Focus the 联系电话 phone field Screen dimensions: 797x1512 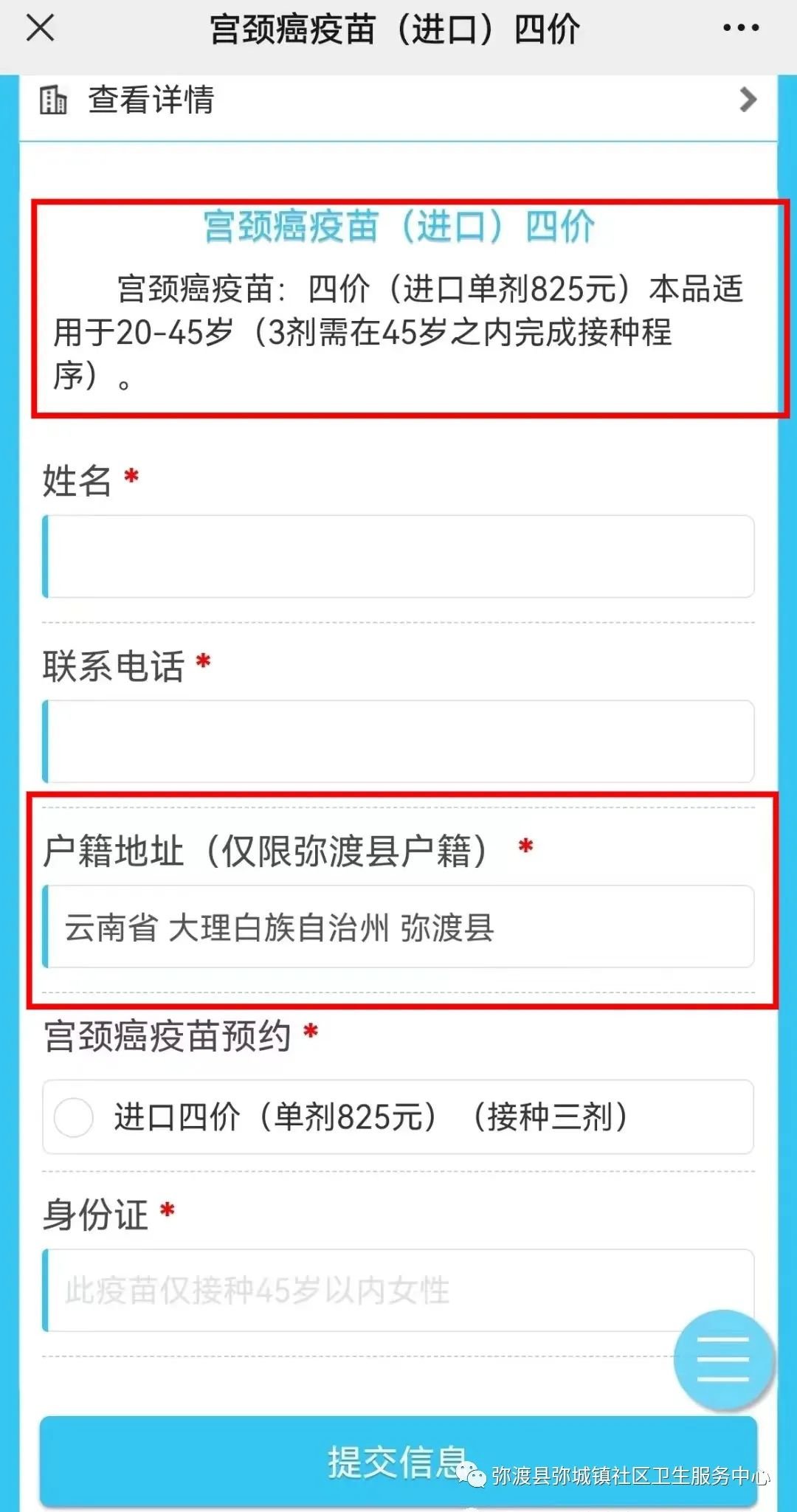pyautogui.click(x=398, y=742)
